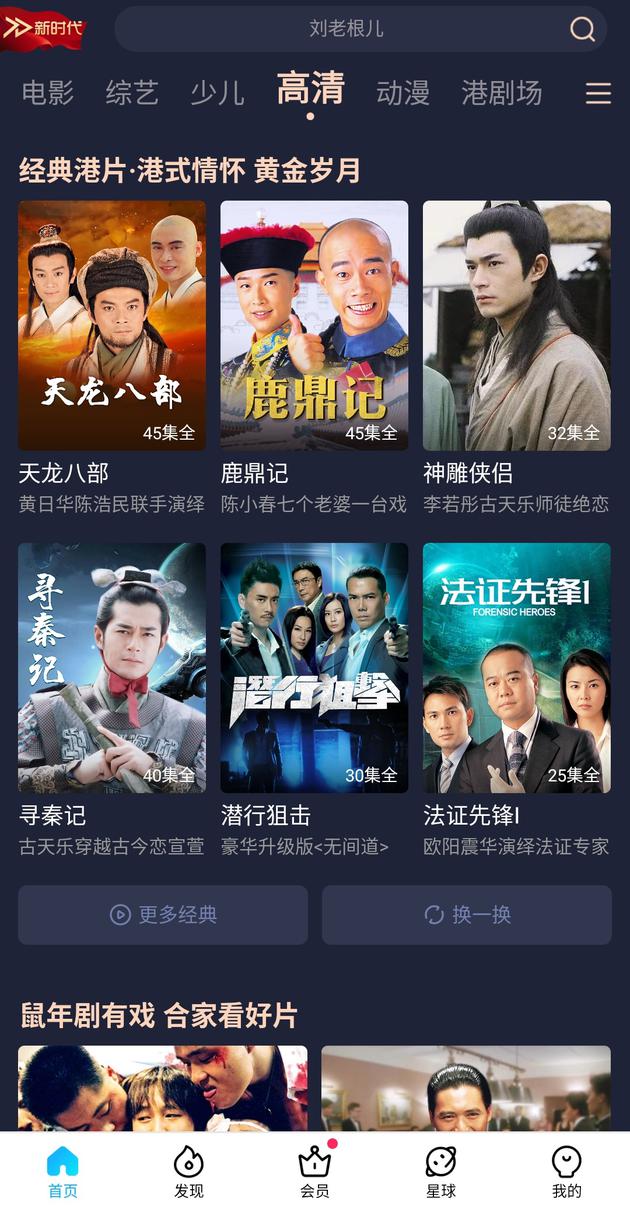630x1206 pixels.
Task: Select the 少儿 tab
Action: click(x=217, y=93)
